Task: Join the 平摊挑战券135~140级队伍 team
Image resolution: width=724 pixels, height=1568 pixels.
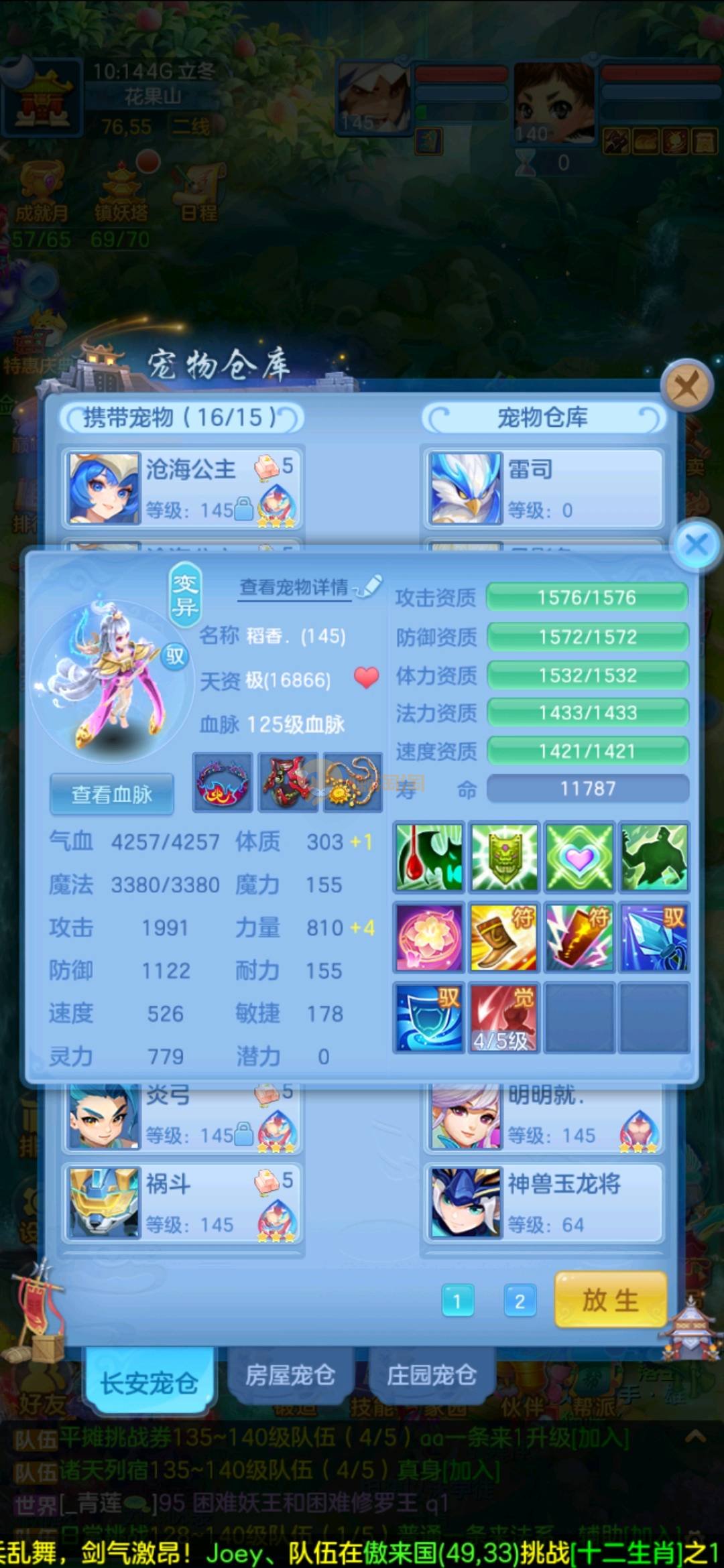Action: [x=602, y=1438]
